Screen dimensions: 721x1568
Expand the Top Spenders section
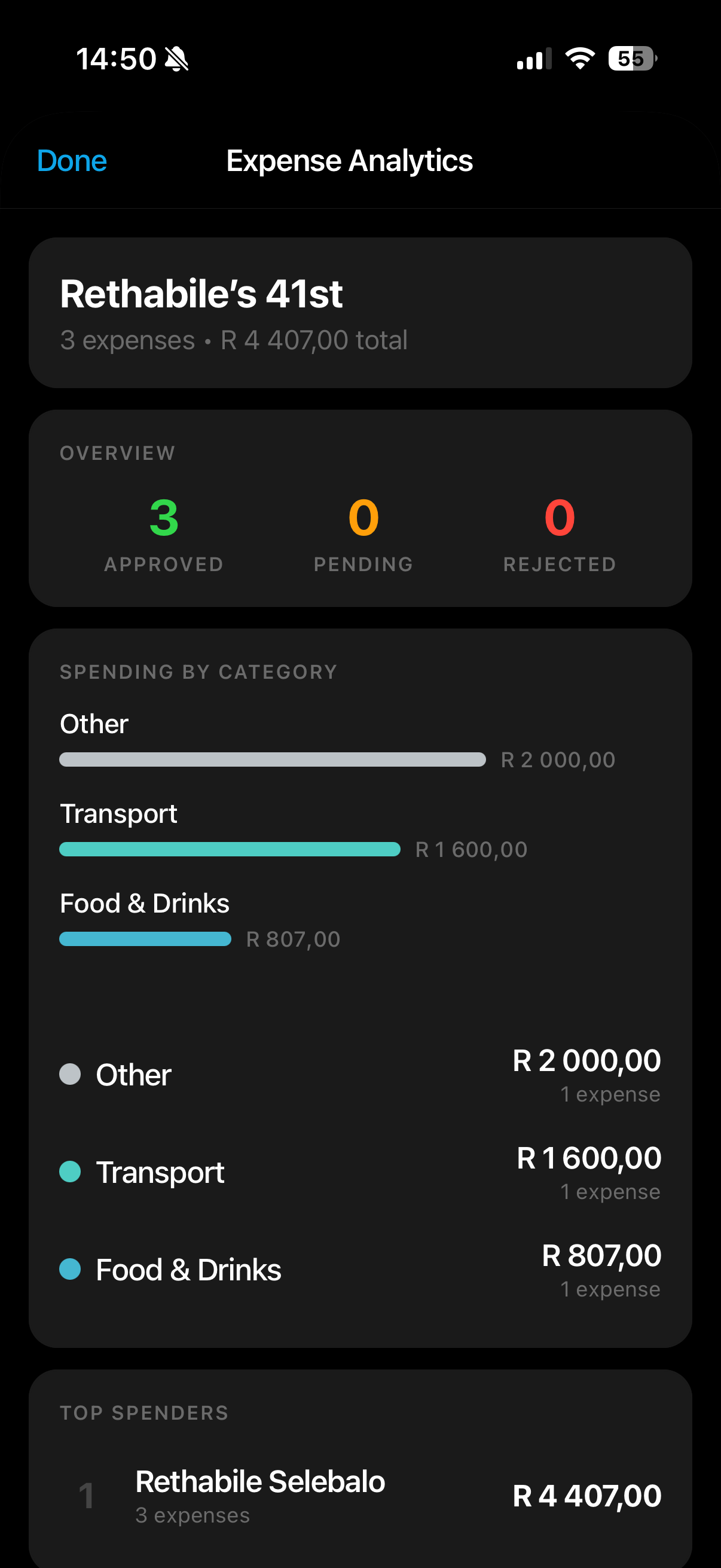[x=143, y=1413]
